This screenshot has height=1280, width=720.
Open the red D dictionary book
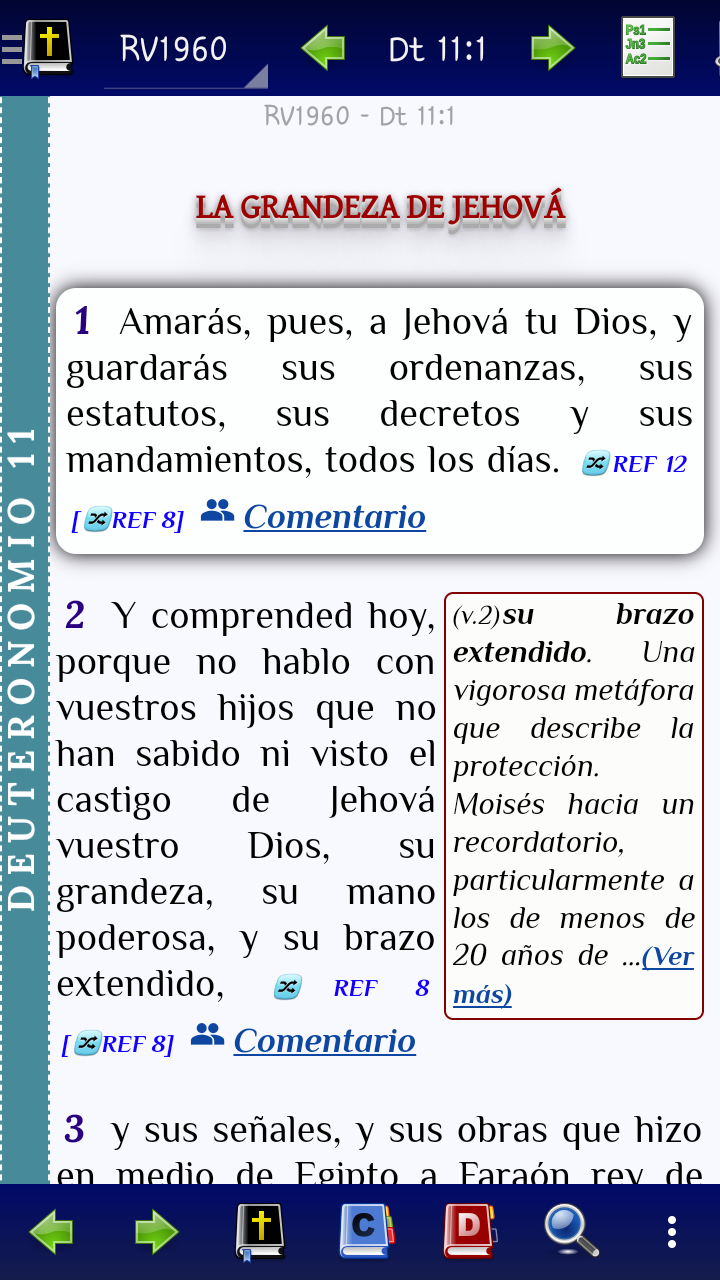click(x=469, y=1231)
